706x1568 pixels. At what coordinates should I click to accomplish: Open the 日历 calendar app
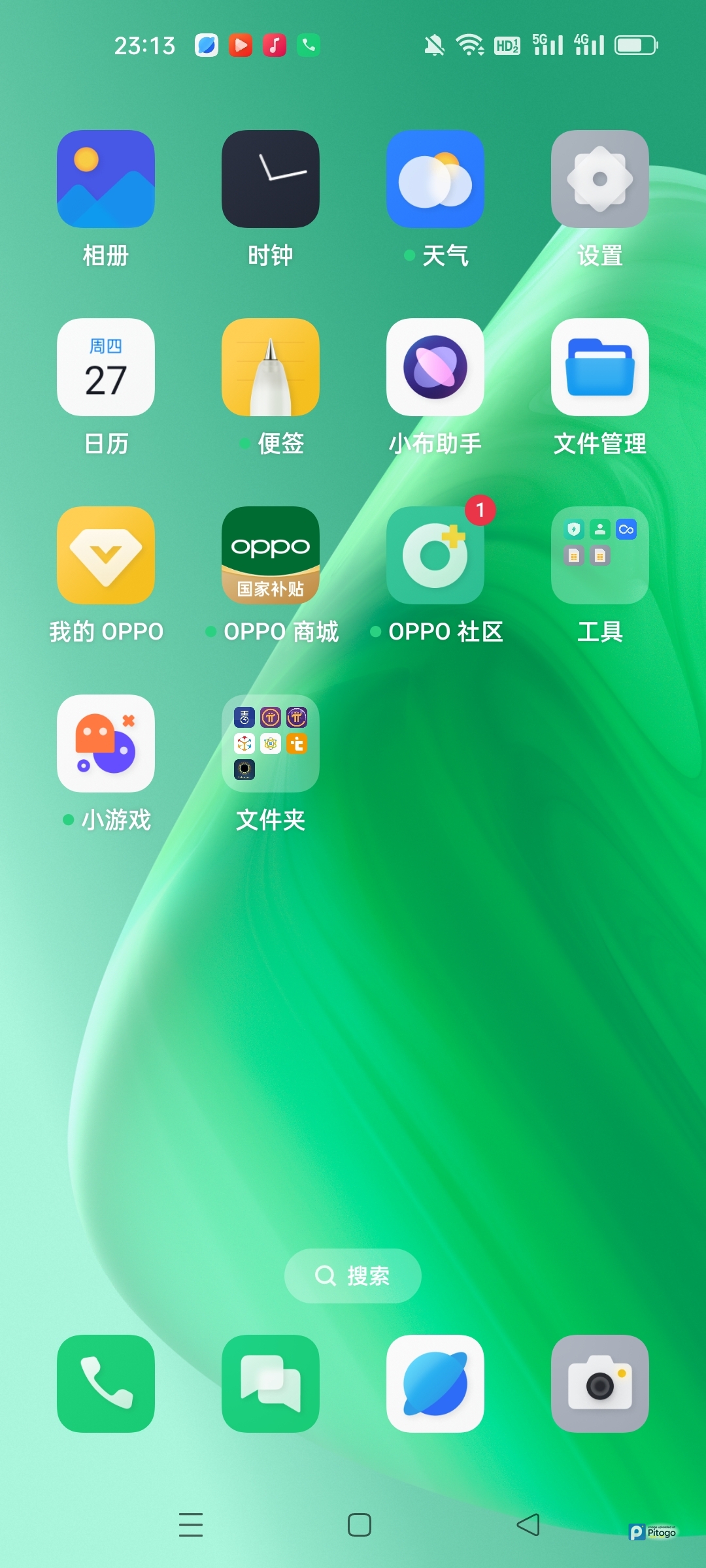[106, 367]
